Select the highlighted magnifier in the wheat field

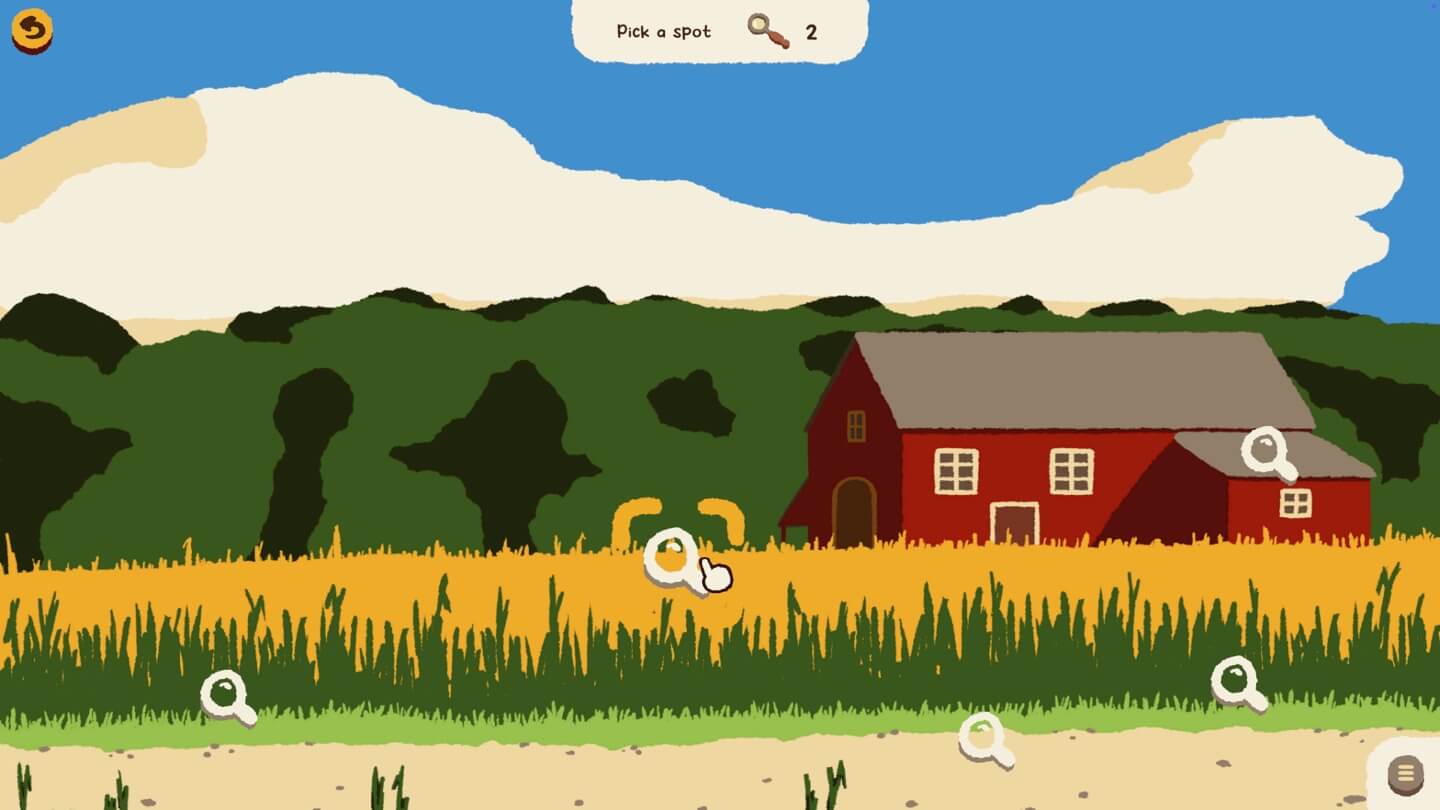pos(673,557)
